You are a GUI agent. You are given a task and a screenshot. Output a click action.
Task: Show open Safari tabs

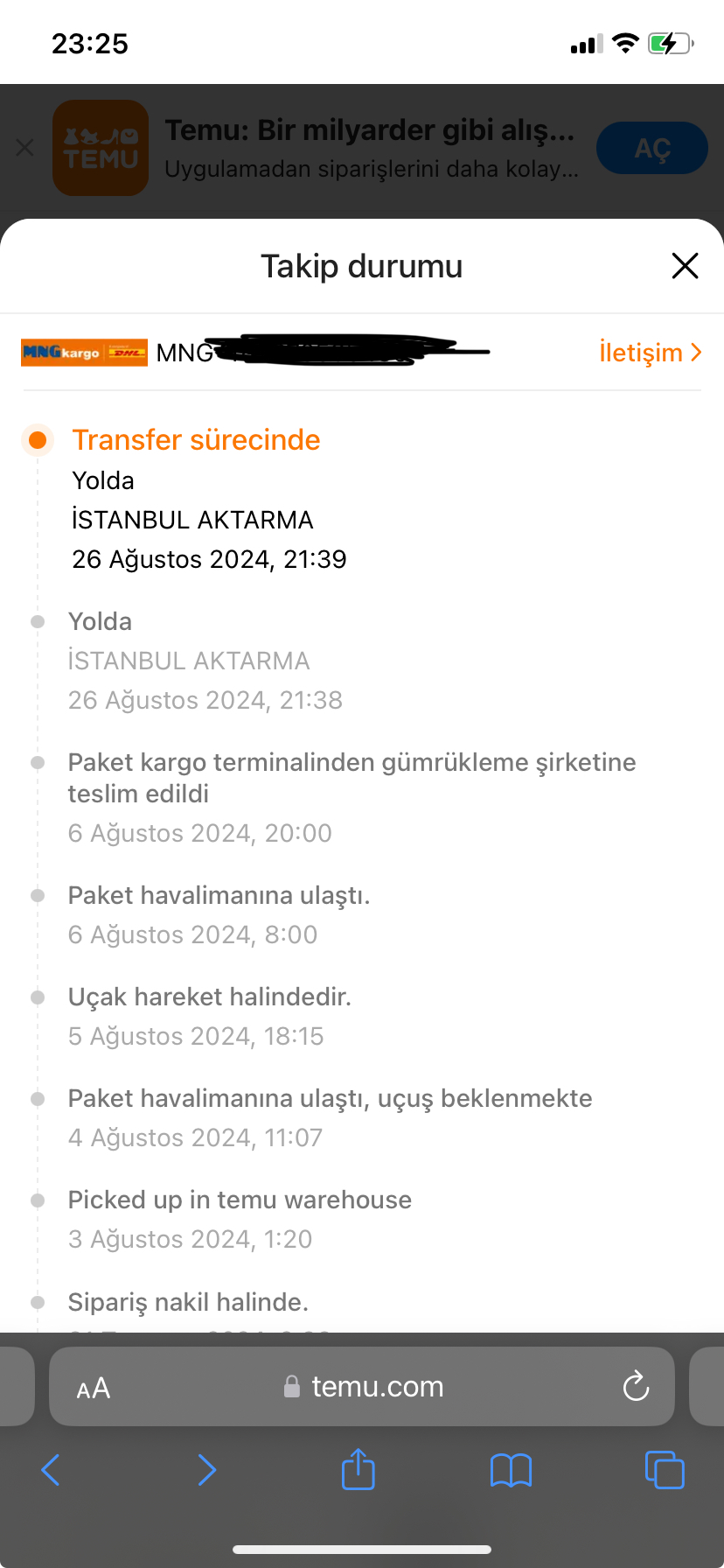pos(665,1469)
